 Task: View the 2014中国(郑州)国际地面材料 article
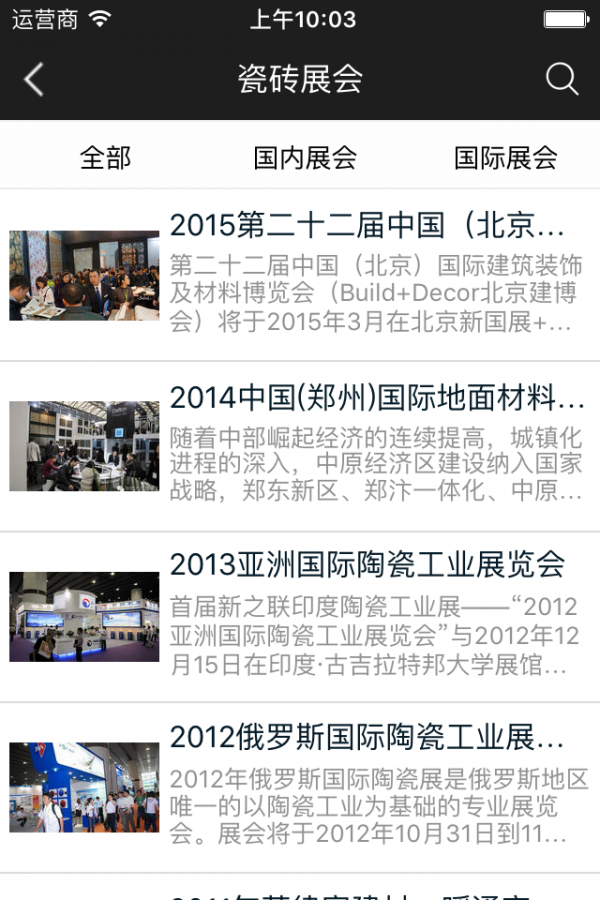pyautogui.click(x=377, y=398)
